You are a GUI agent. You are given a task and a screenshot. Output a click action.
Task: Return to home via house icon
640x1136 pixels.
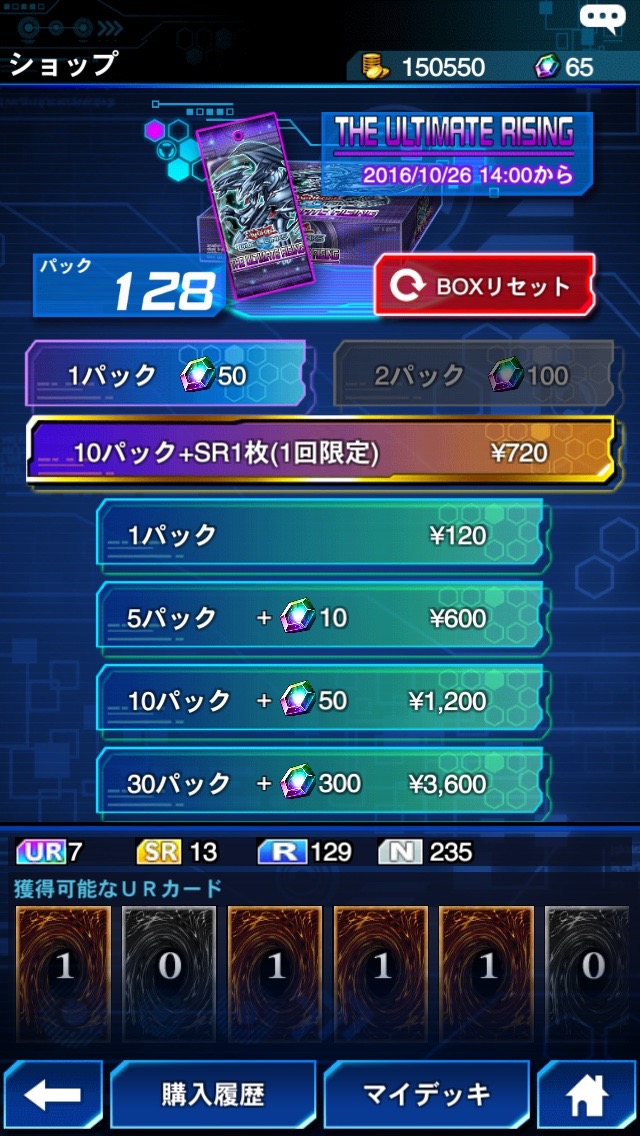tap(587, 1096)
